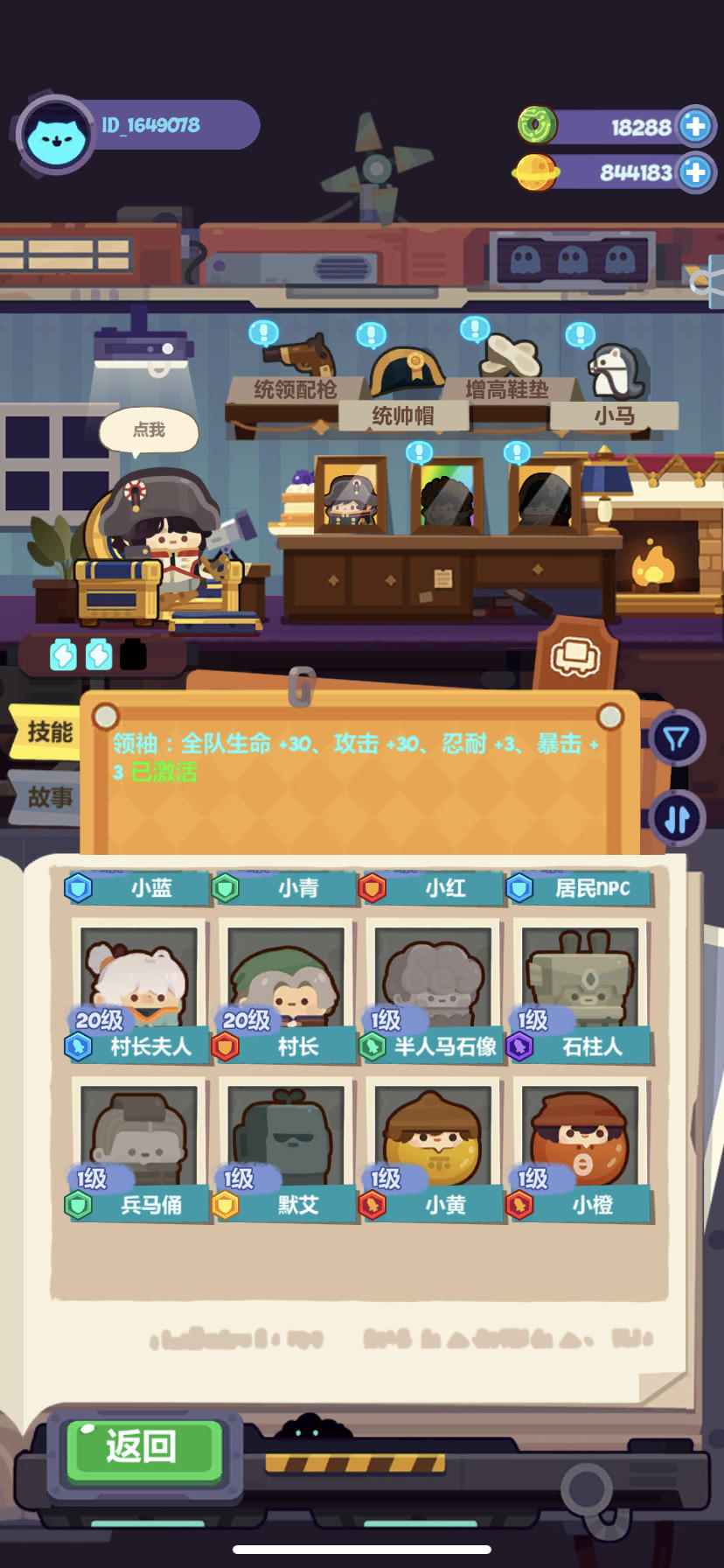Add planet currency with the plus button
This screenshot has width=724, height=1568.
[x=694, y=171]
